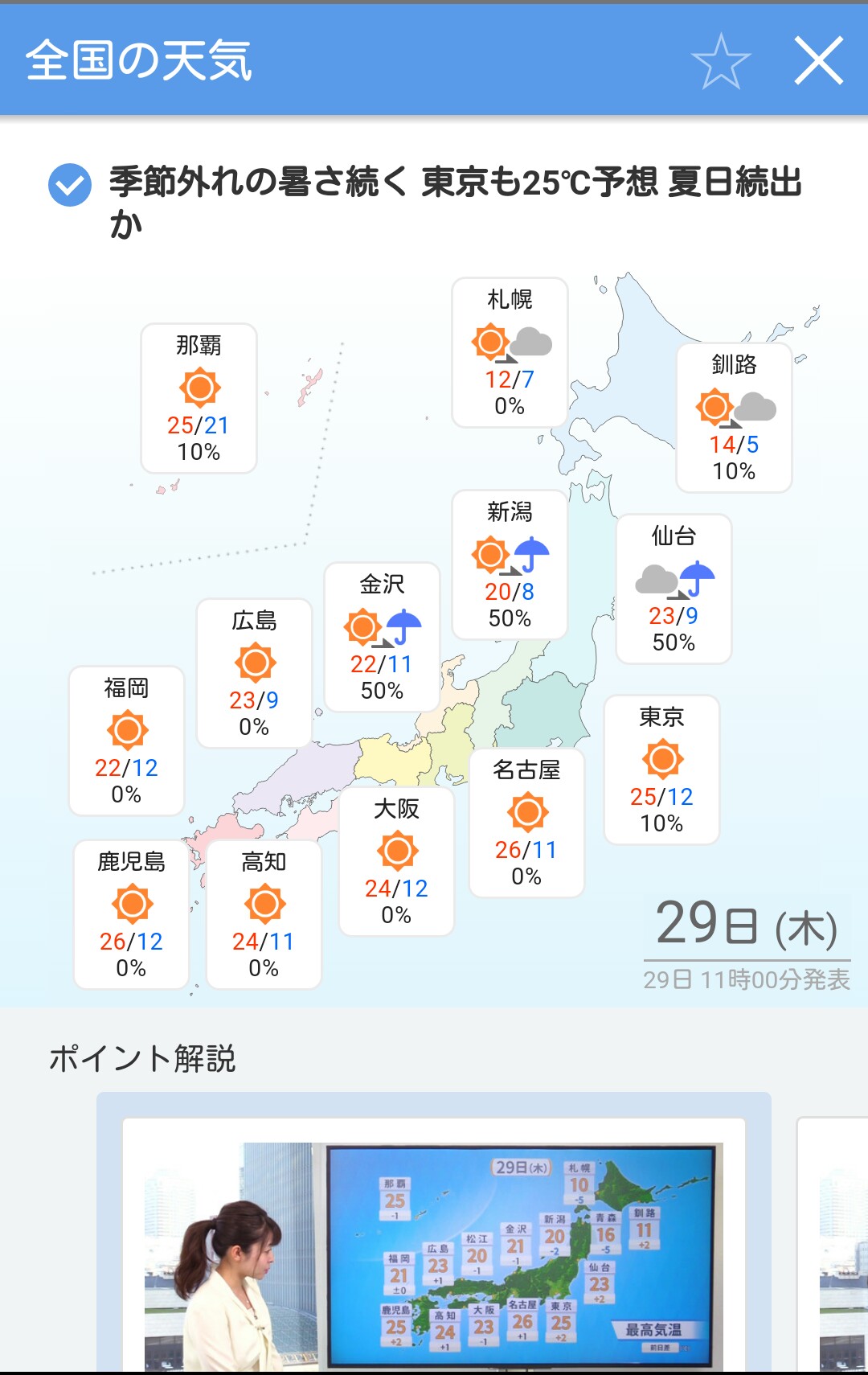
Task: Open the 仙台 weather forecast card
Action: pos(674,589)
